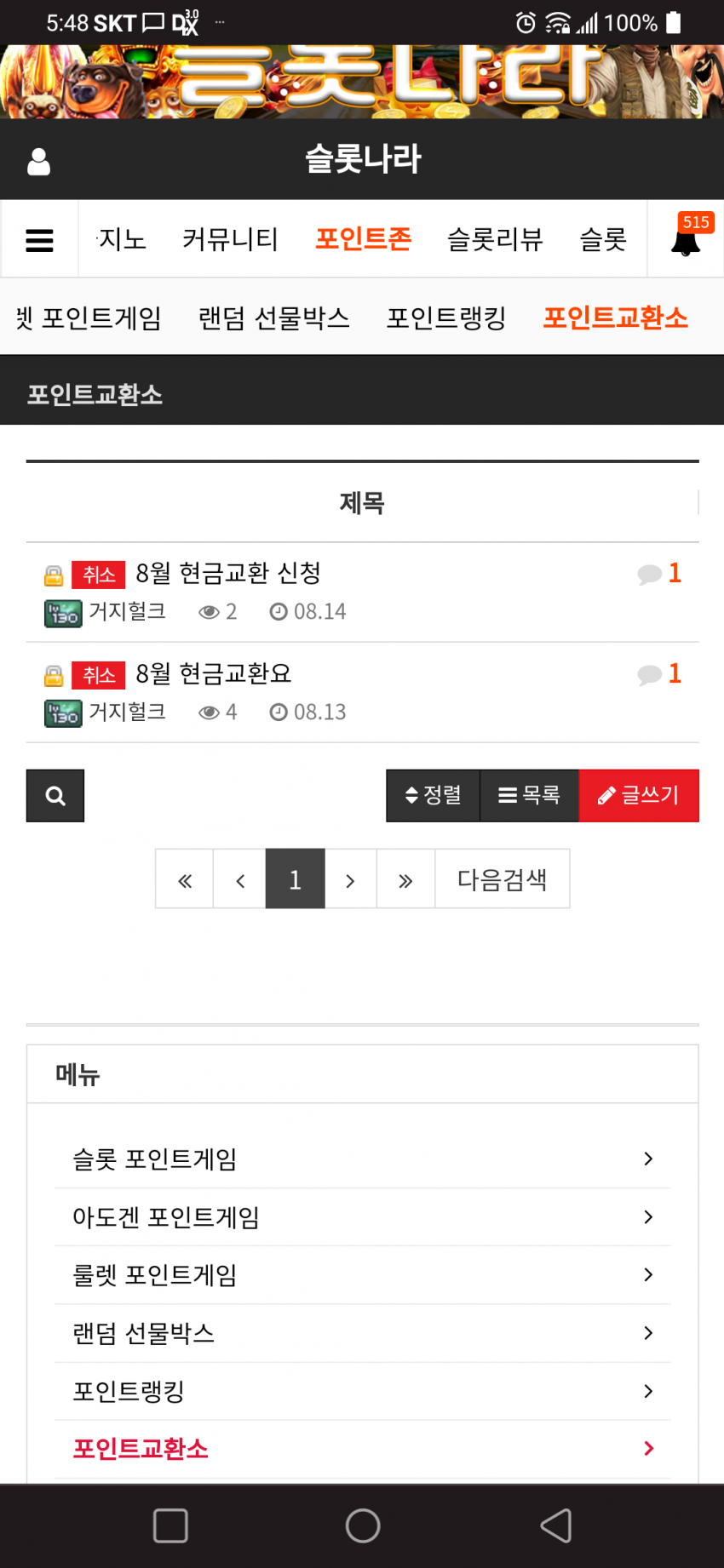724x1568 pixels.
Task: Tap the 다음검색 button
Action: click(502, 879)
